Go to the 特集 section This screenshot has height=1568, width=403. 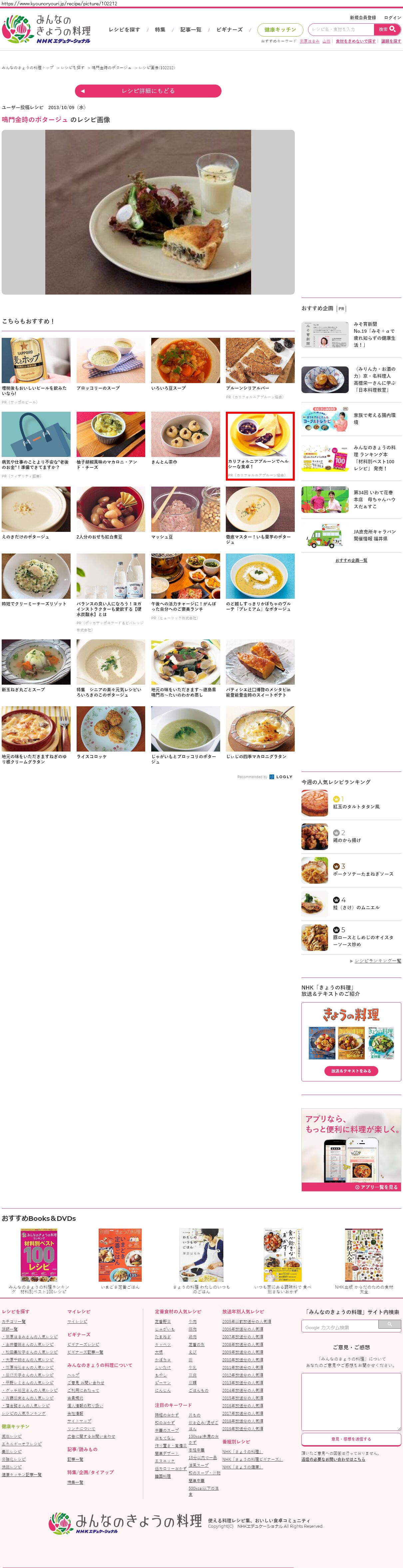tap(160, 30)
